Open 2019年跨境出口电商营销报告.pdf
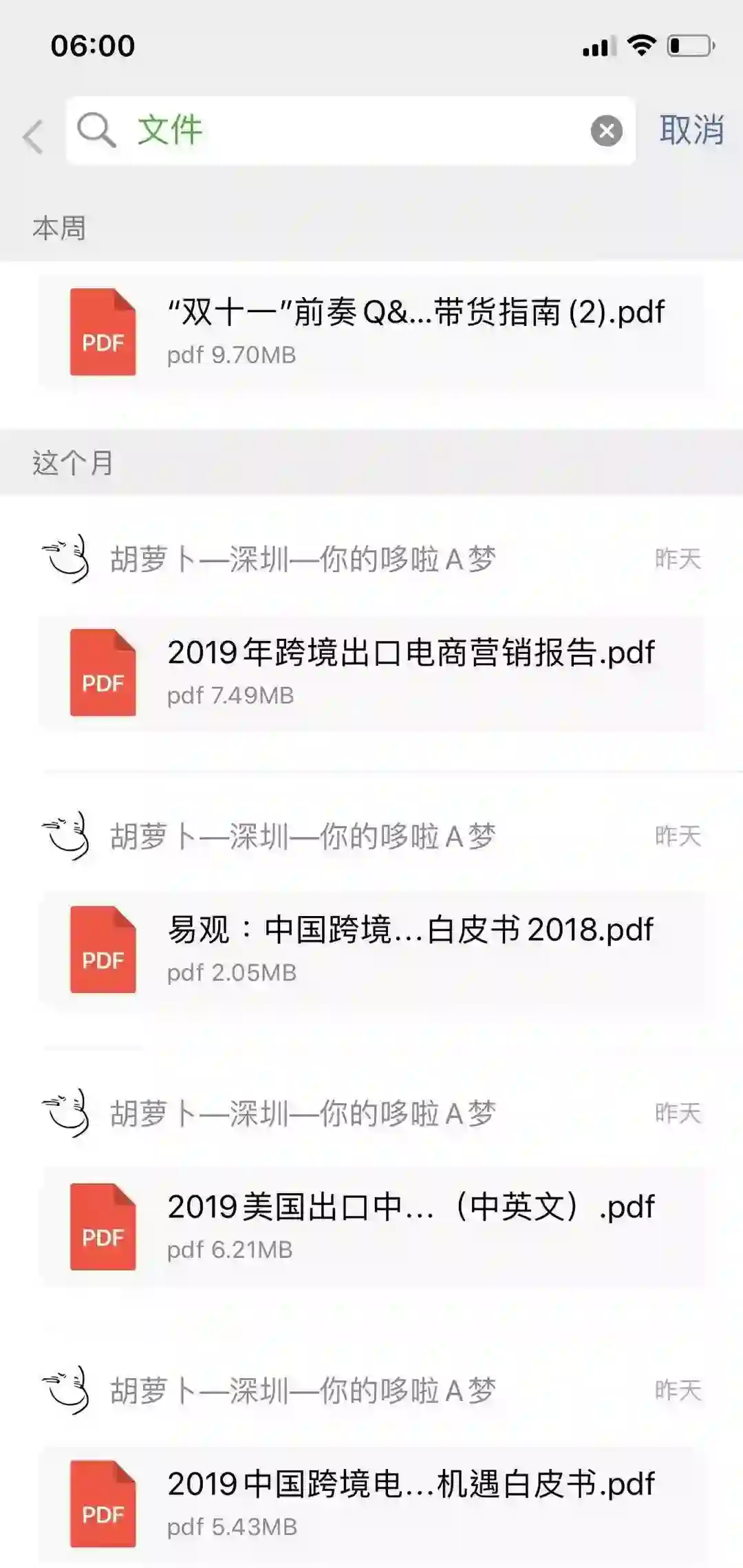 [371, 672]
